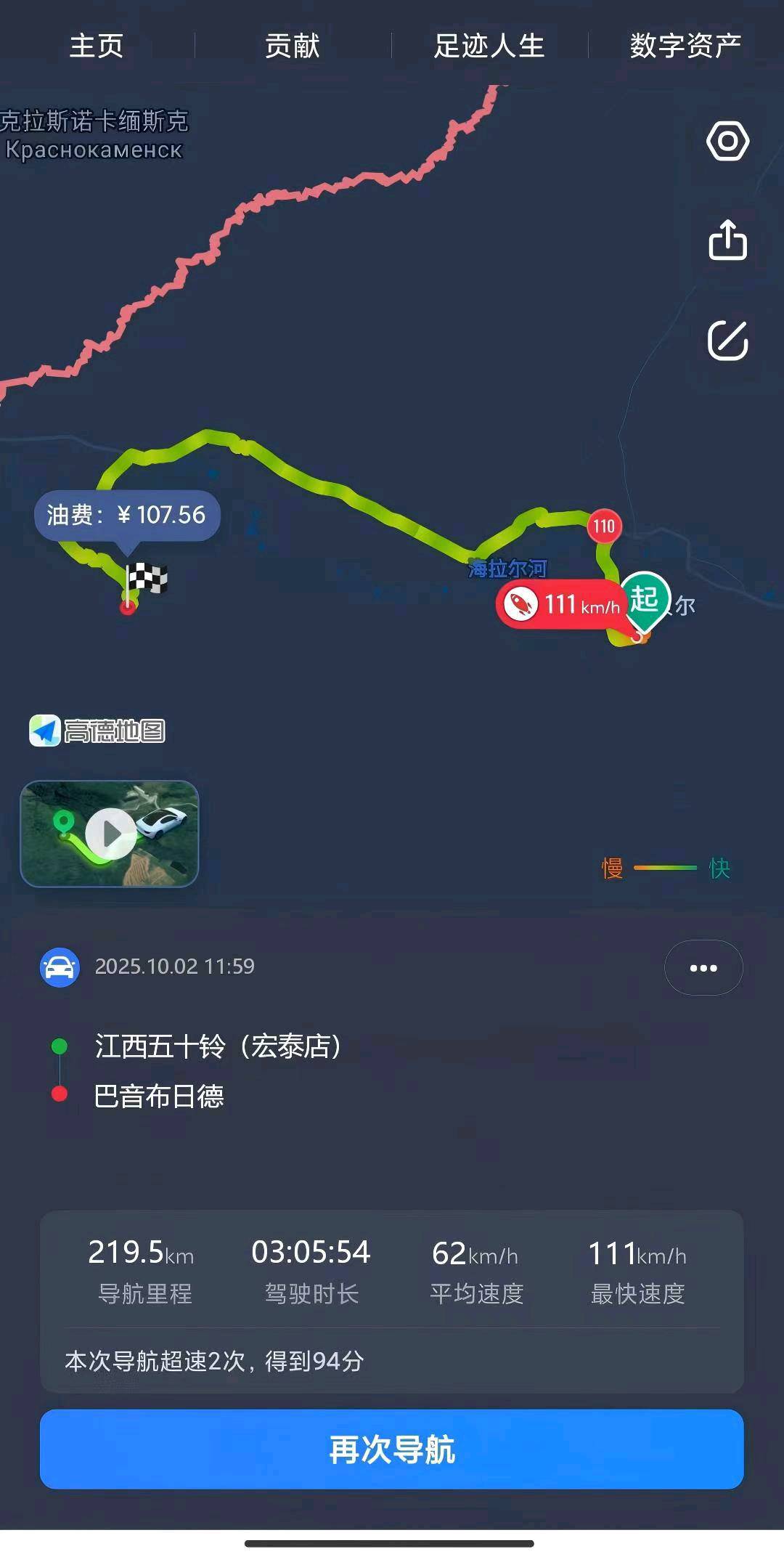Open the hexagon settings icon
This screenshot has height=1562, width=784.
[x=727, y=141]
